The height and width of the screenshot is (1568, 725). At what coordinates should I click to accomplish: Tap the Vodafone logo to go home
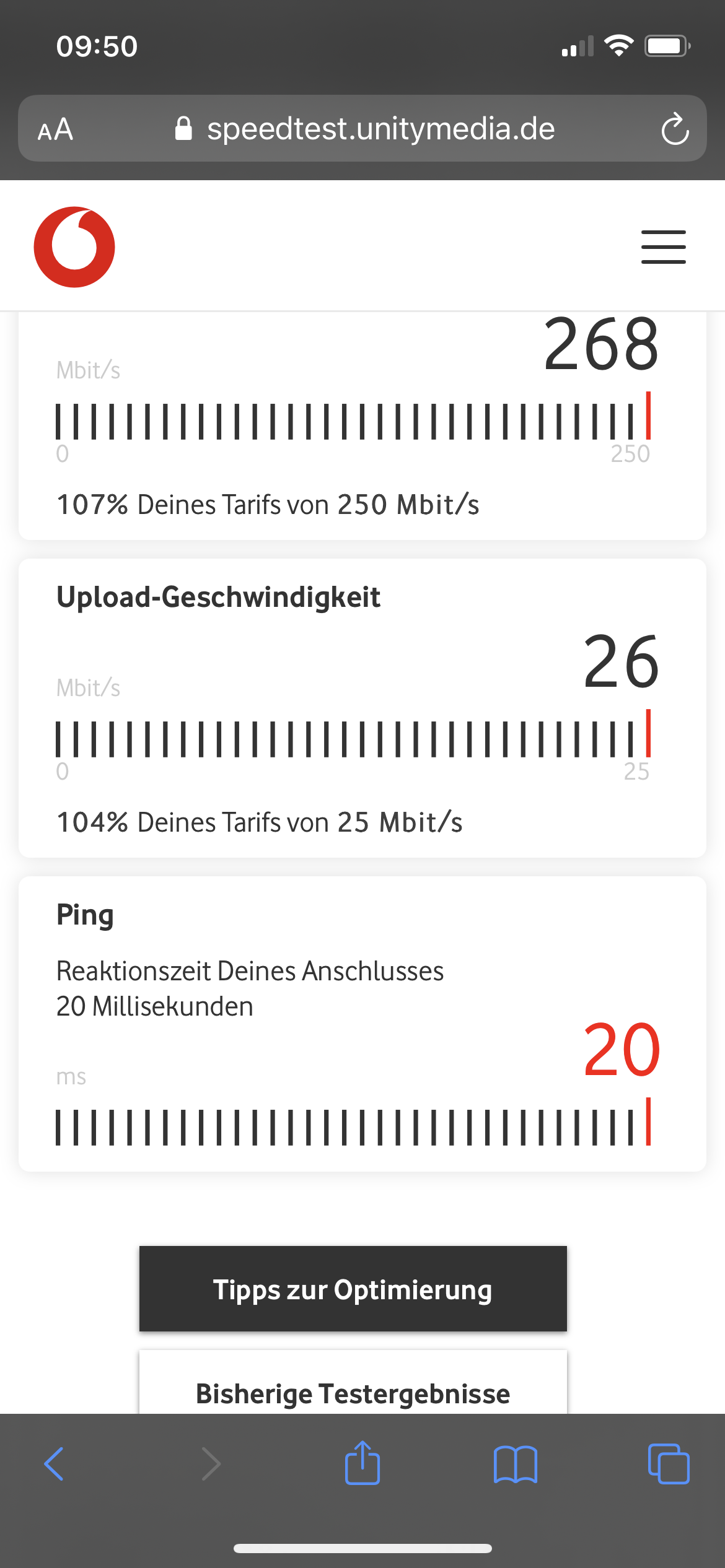pyautogui.click(x=74, y=247)
